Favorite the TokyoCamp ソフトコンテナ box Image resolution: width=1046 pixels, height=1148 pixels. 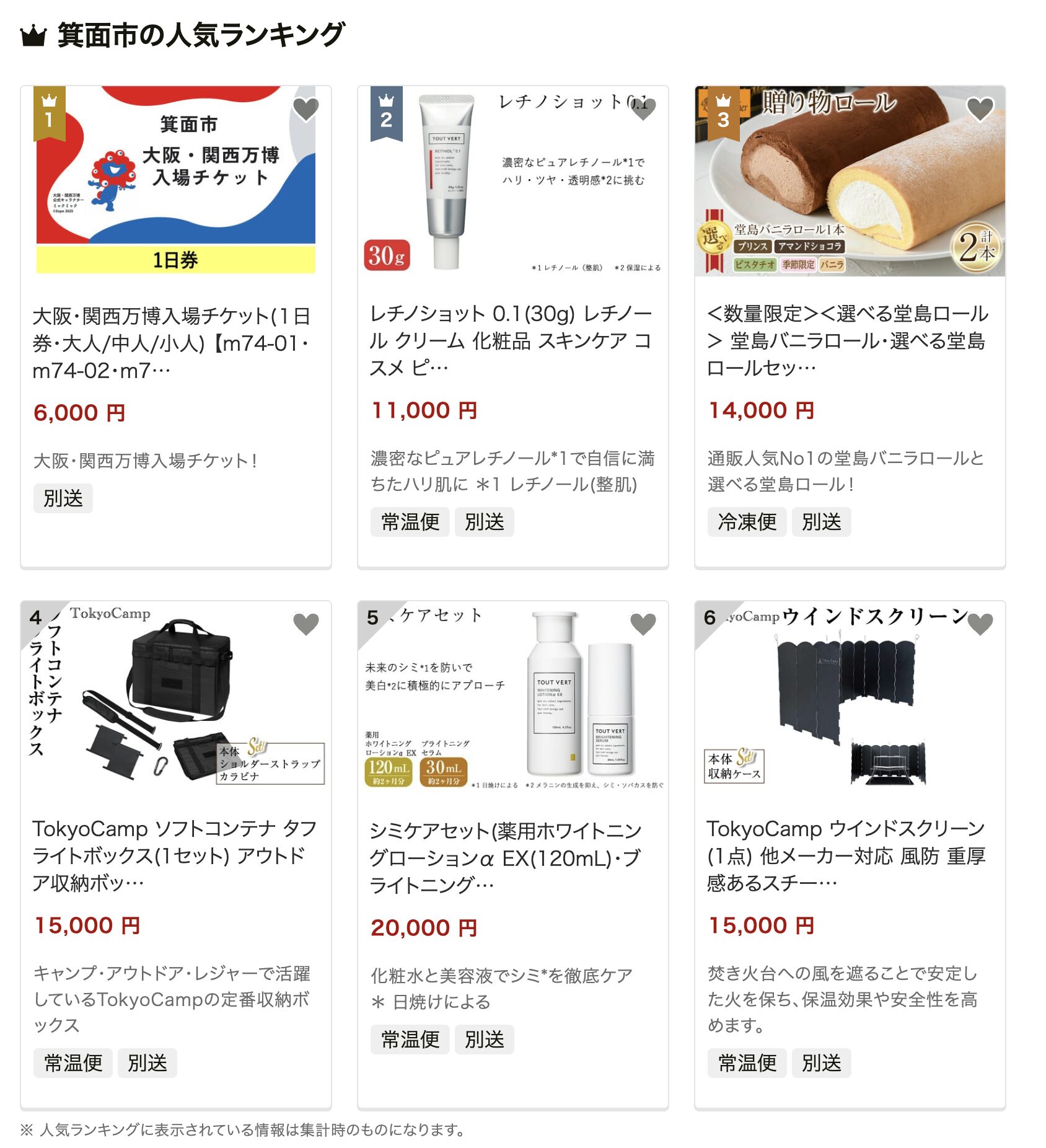click(x=305, y=624)
